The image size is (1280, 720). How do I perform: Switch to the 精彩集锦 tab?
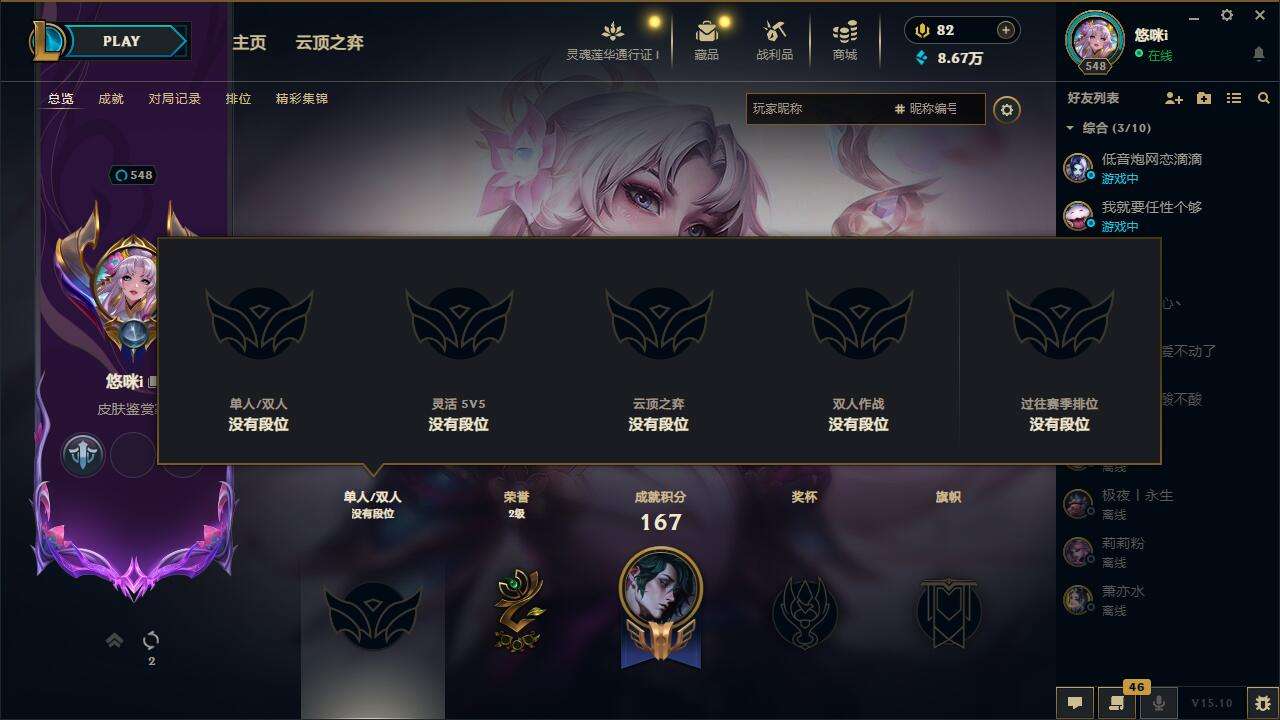click(302, 99)
